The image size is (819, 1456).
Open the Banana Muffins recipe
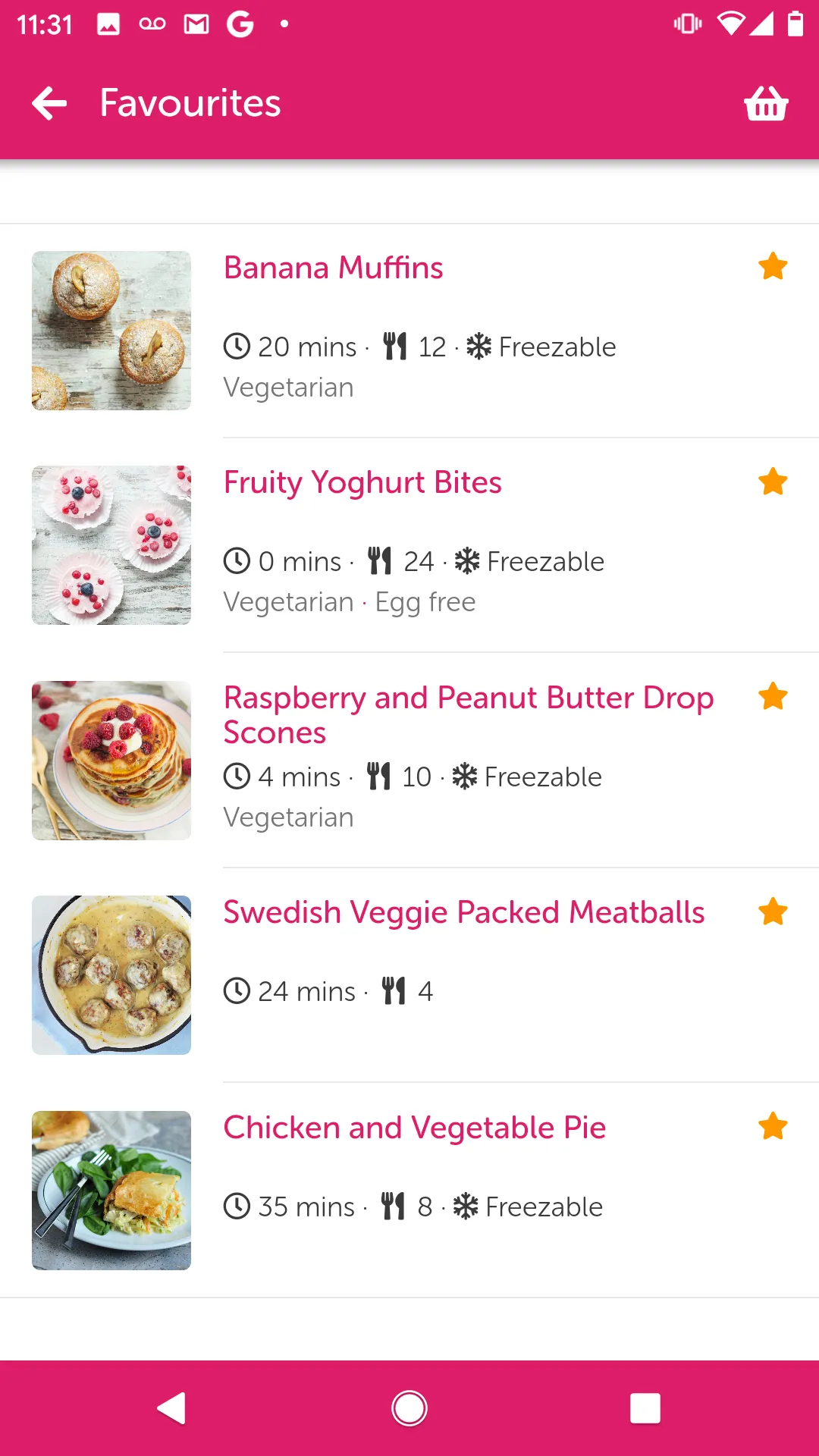tap(334, 268)
